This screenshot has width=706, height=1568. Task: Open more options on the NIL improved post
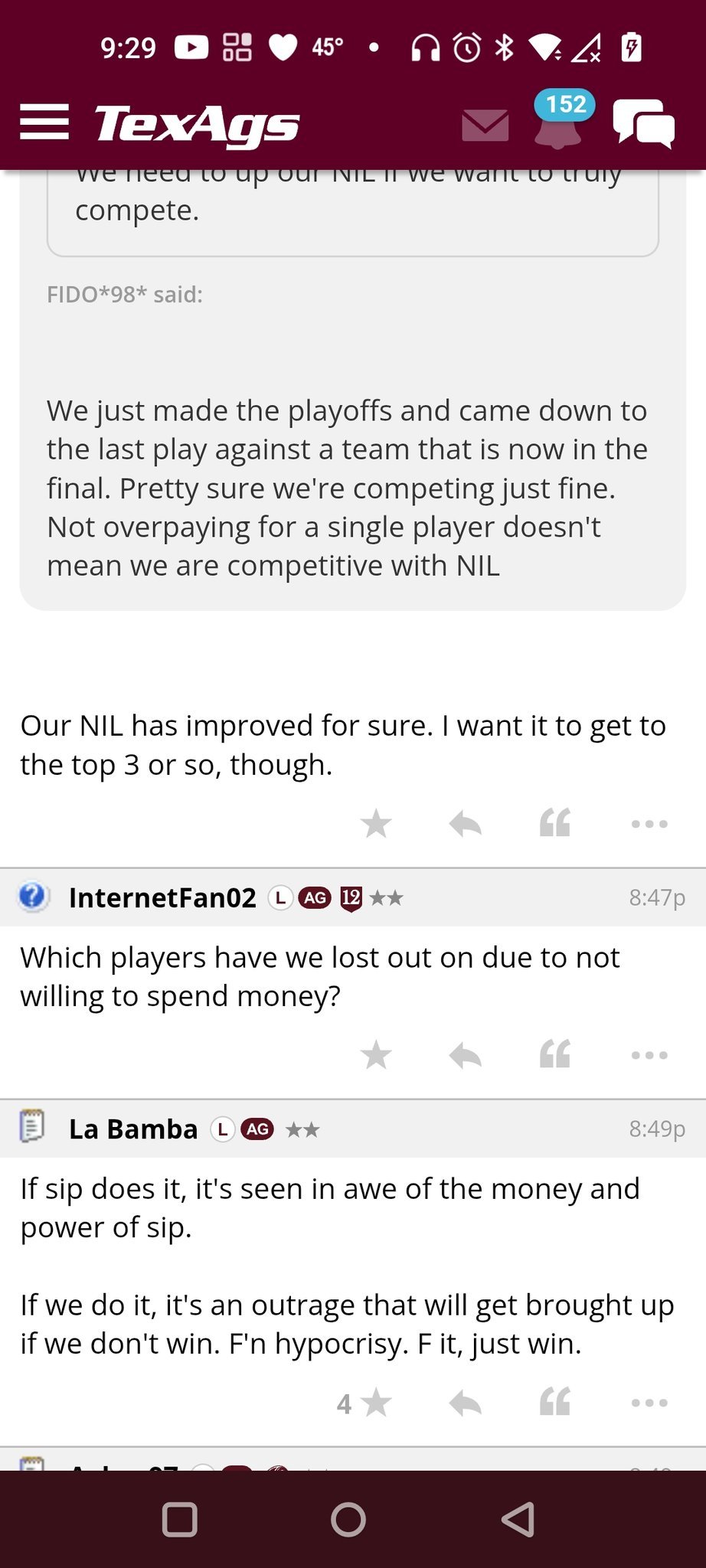pos(649,824)
